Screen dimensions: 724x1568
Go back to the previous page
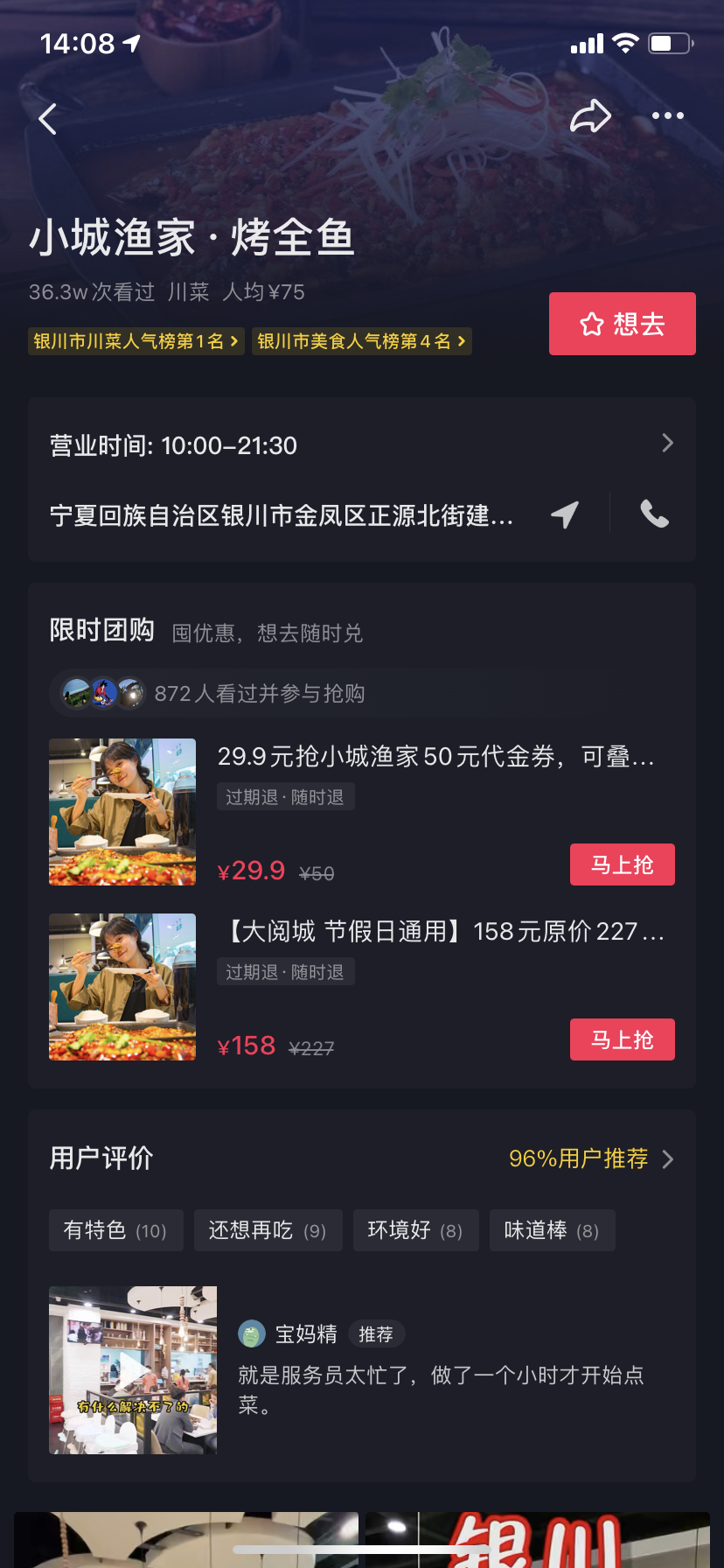pyautogui.click(x=48, y=119)
